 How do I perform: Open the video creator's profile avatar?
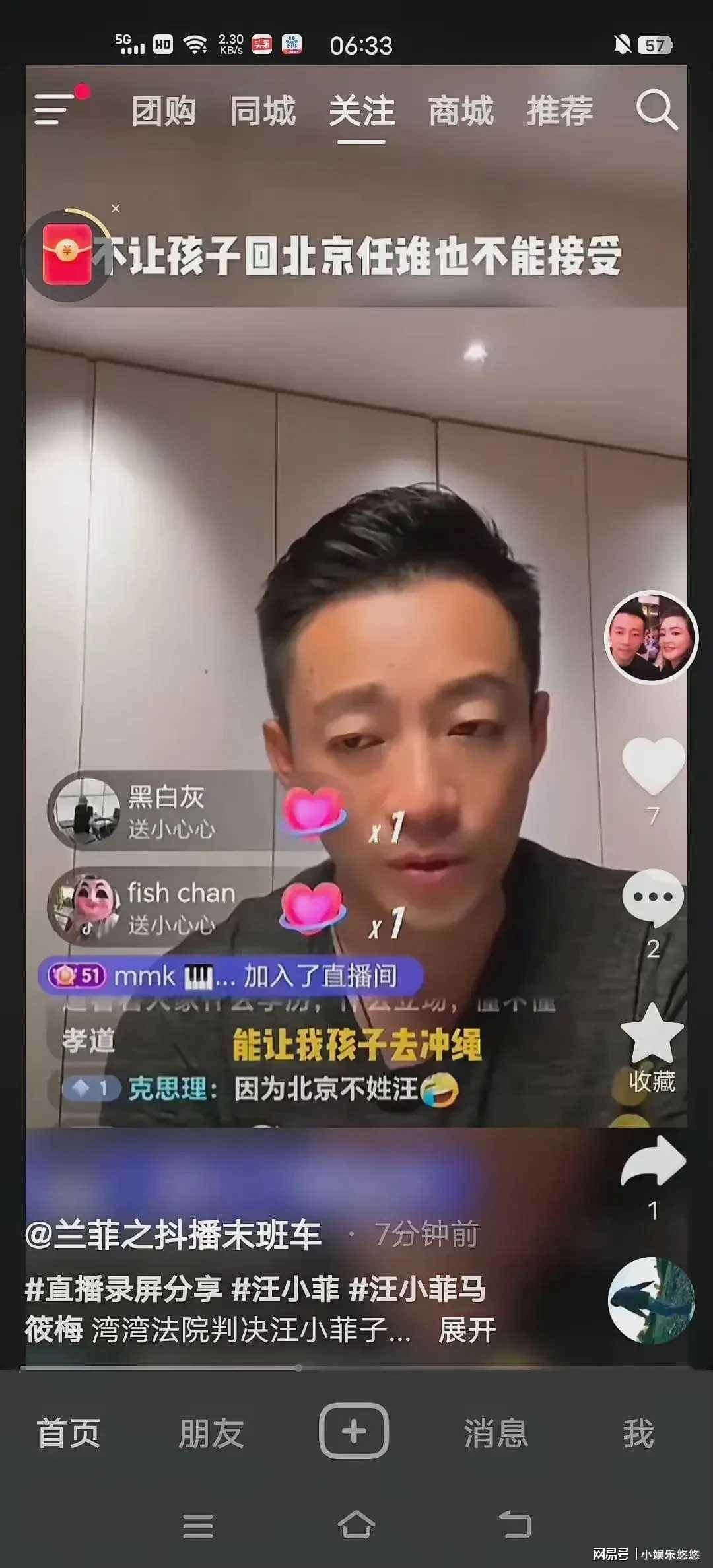coord(651,636)
